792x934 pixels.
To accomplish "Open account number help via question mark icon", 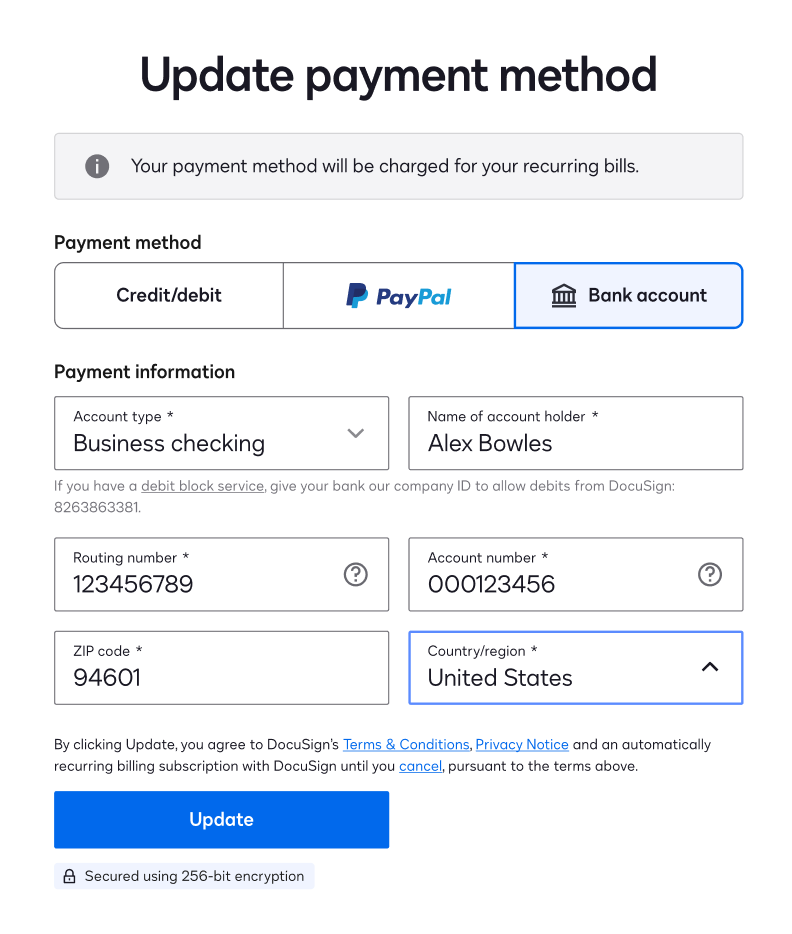I will tap(710, 574).
